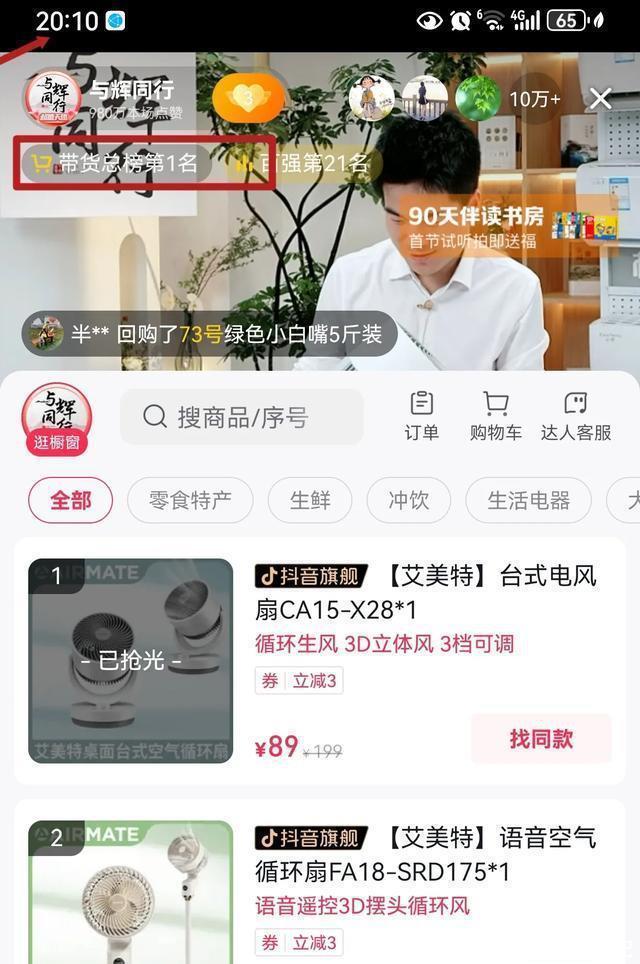The width and height of the screenshot is (640, 964).
Task: Open the orange heart fan club badge
Action: pyautogui.click(x=247, y=98)
